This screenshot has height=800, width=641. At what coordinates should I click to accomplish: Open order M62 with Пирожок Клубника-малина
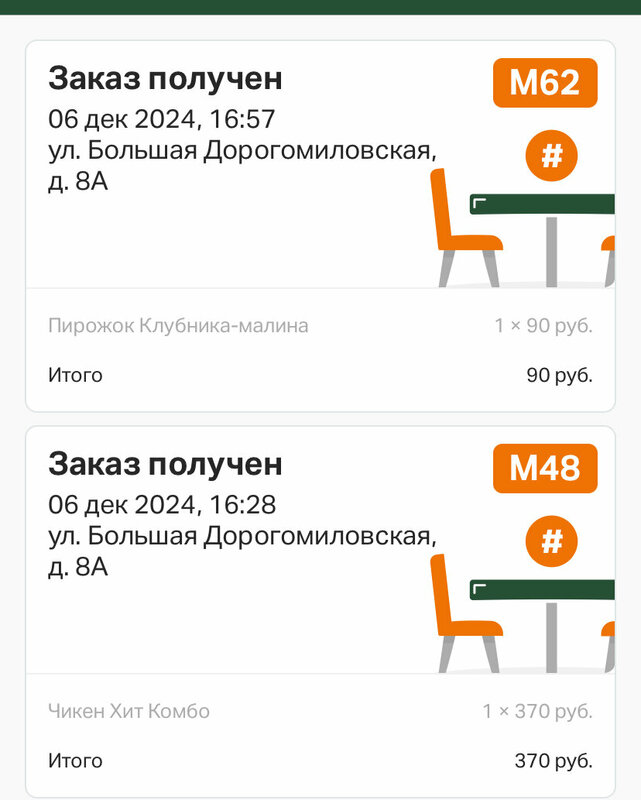pyautogui.click(x=320, y=225)
